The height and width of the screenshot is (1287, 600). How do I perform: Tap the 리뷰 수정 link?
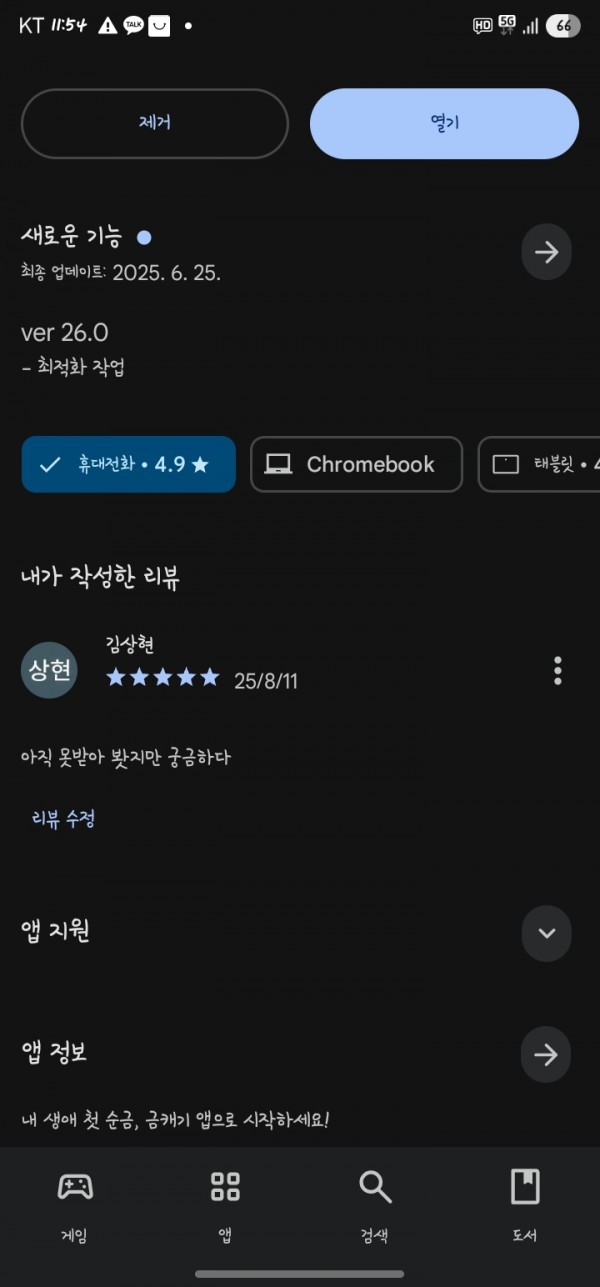pos(64,819)
